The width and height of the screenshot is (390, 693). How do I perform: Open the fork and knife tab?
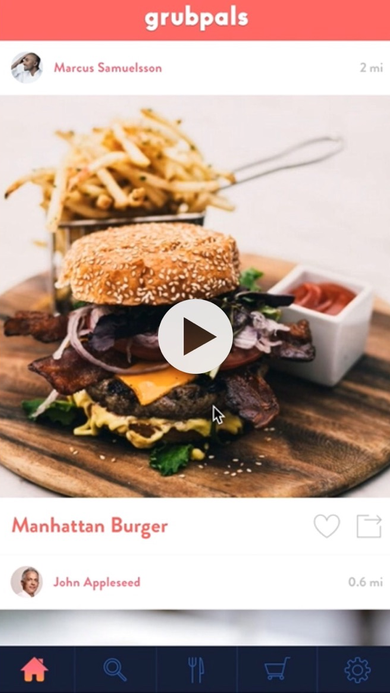[196, 670]
